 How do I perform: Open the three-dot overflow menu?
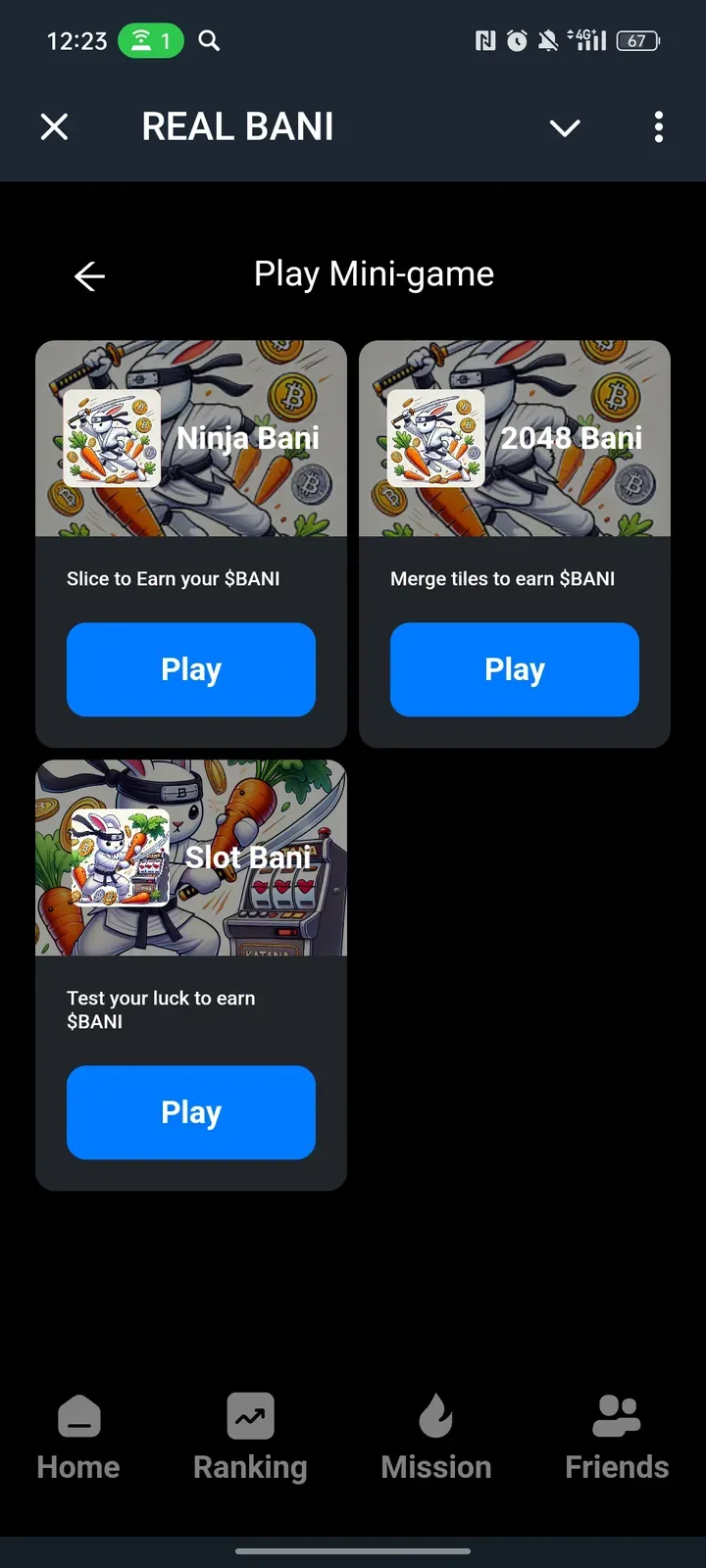(x=658, y=126)
